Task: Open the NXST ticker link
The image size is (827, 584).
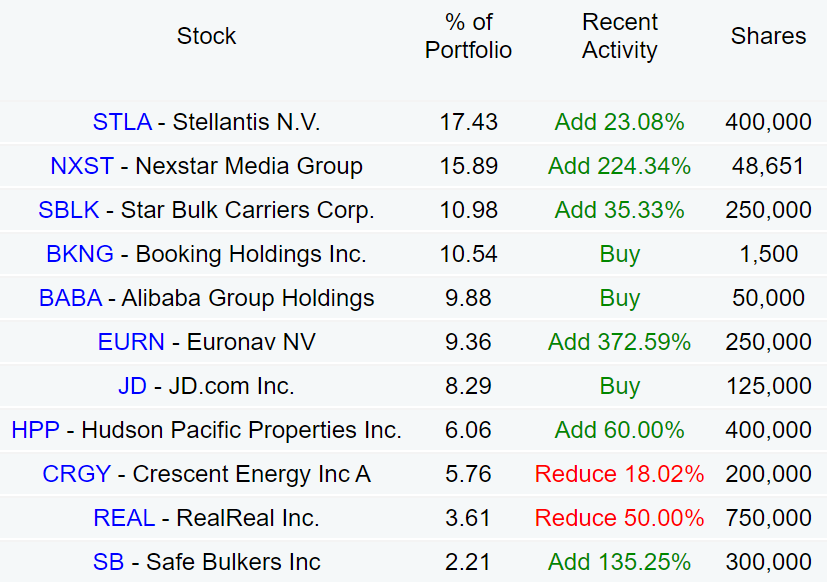Action: point(82,166)
